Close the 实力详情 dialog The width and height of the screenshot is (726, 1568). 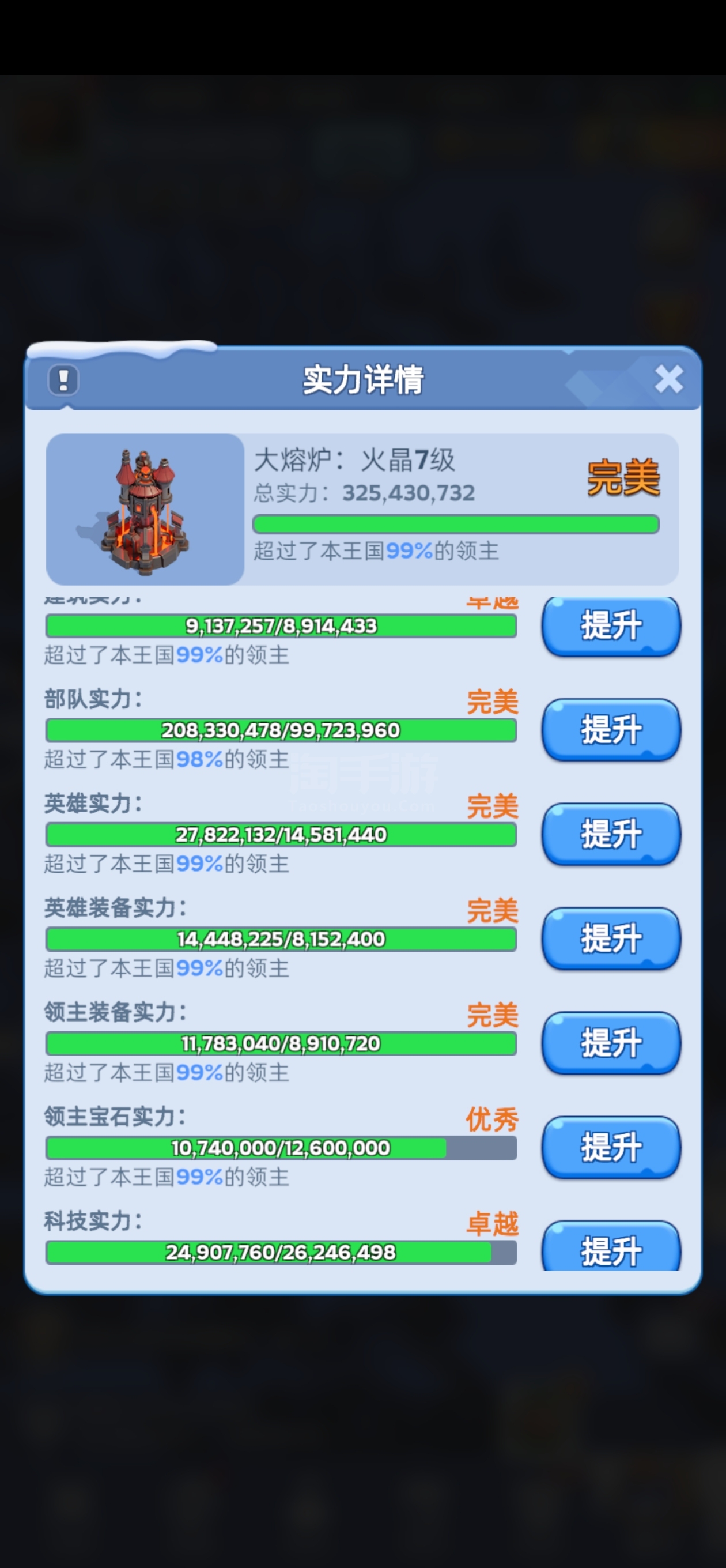tap(668, 379)
